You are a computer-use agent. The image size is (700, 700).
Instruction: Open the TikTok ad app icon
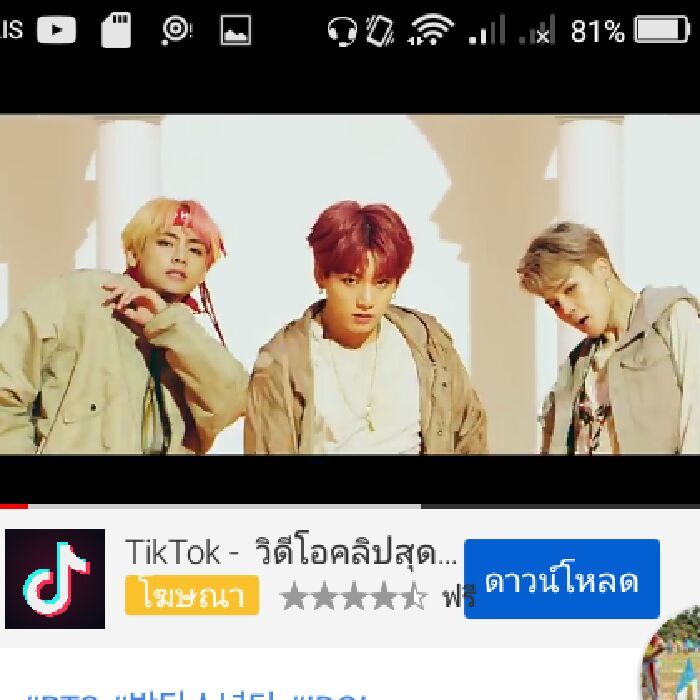pyautogui.click(x=55, y=579)
